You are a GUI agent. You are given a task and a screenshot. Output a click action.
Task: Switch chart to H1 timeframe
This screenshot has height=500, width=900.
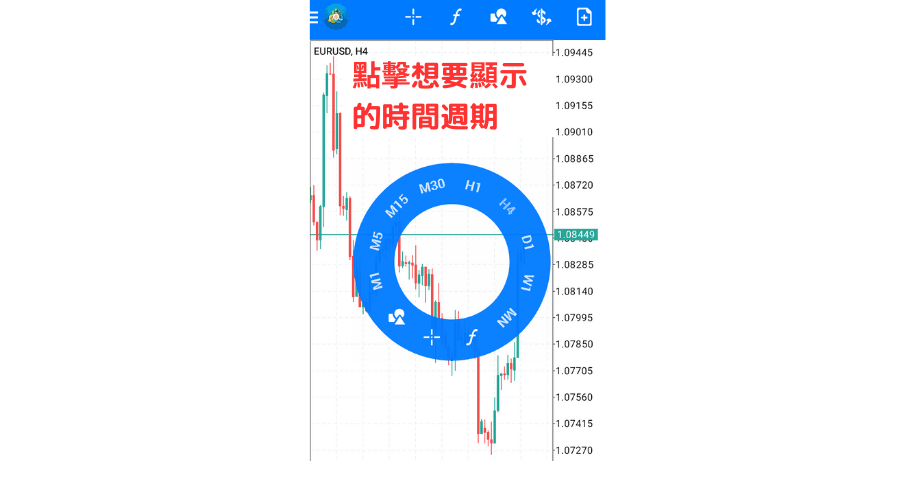(x=473, y=186)
